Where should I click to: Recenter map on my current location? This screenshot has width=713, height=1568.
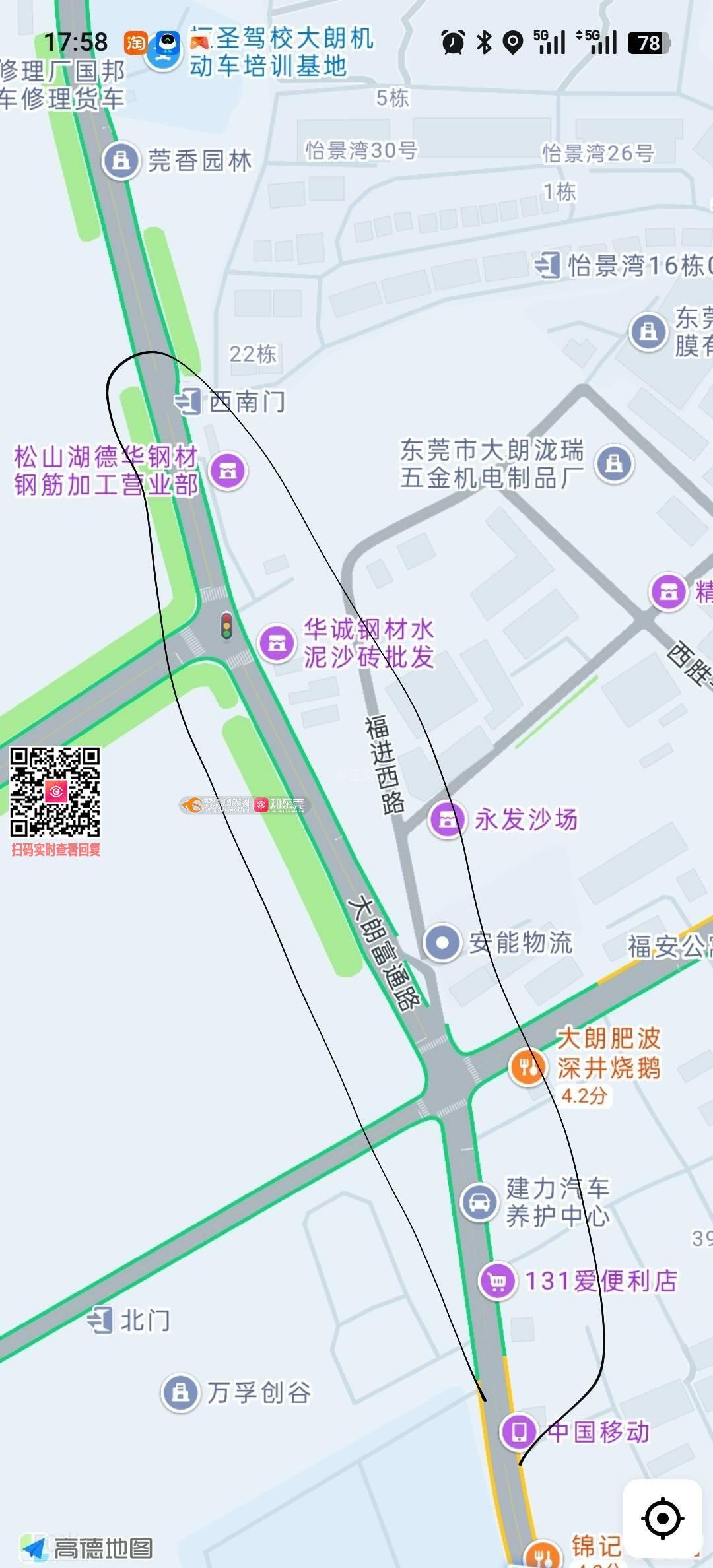(662, 1519)
